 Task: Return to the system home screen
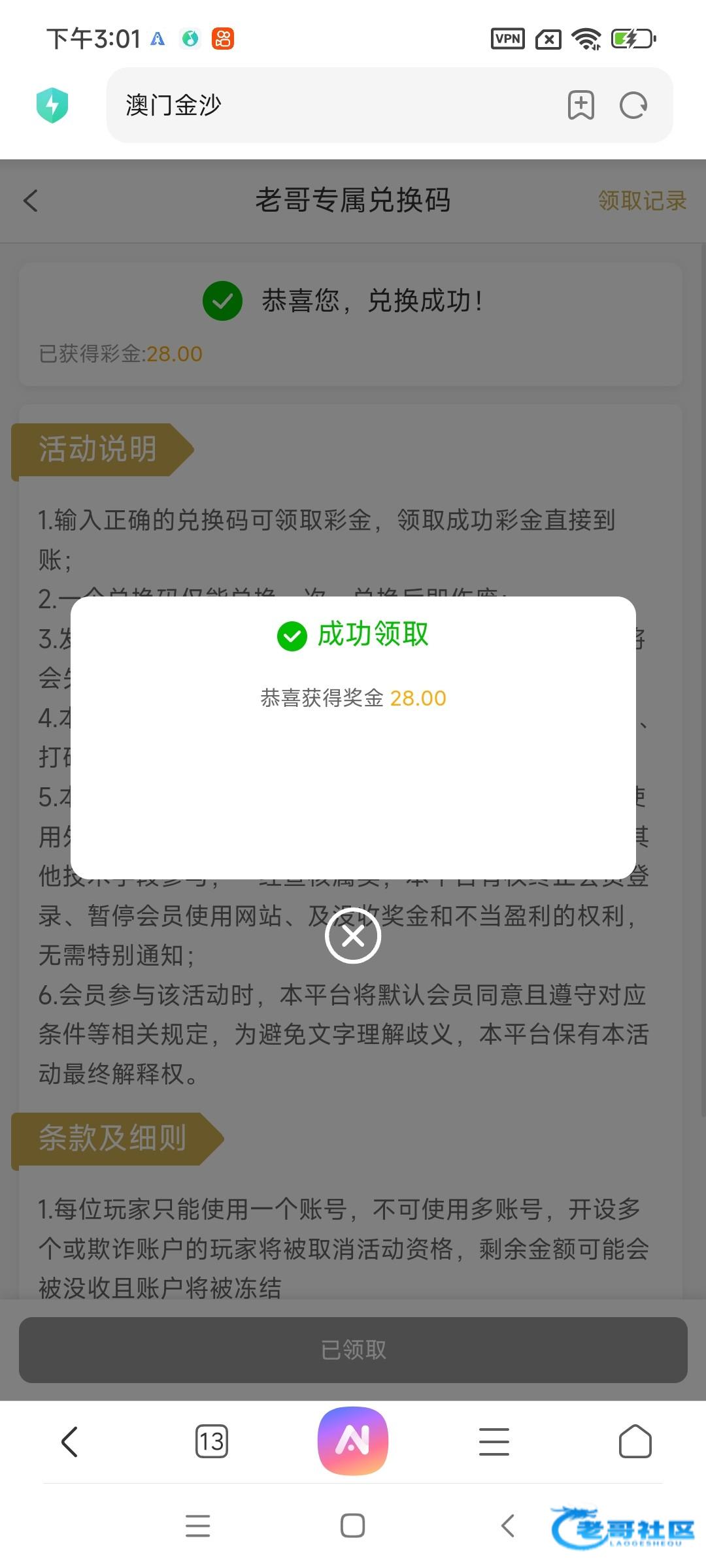pos(353,1526)
